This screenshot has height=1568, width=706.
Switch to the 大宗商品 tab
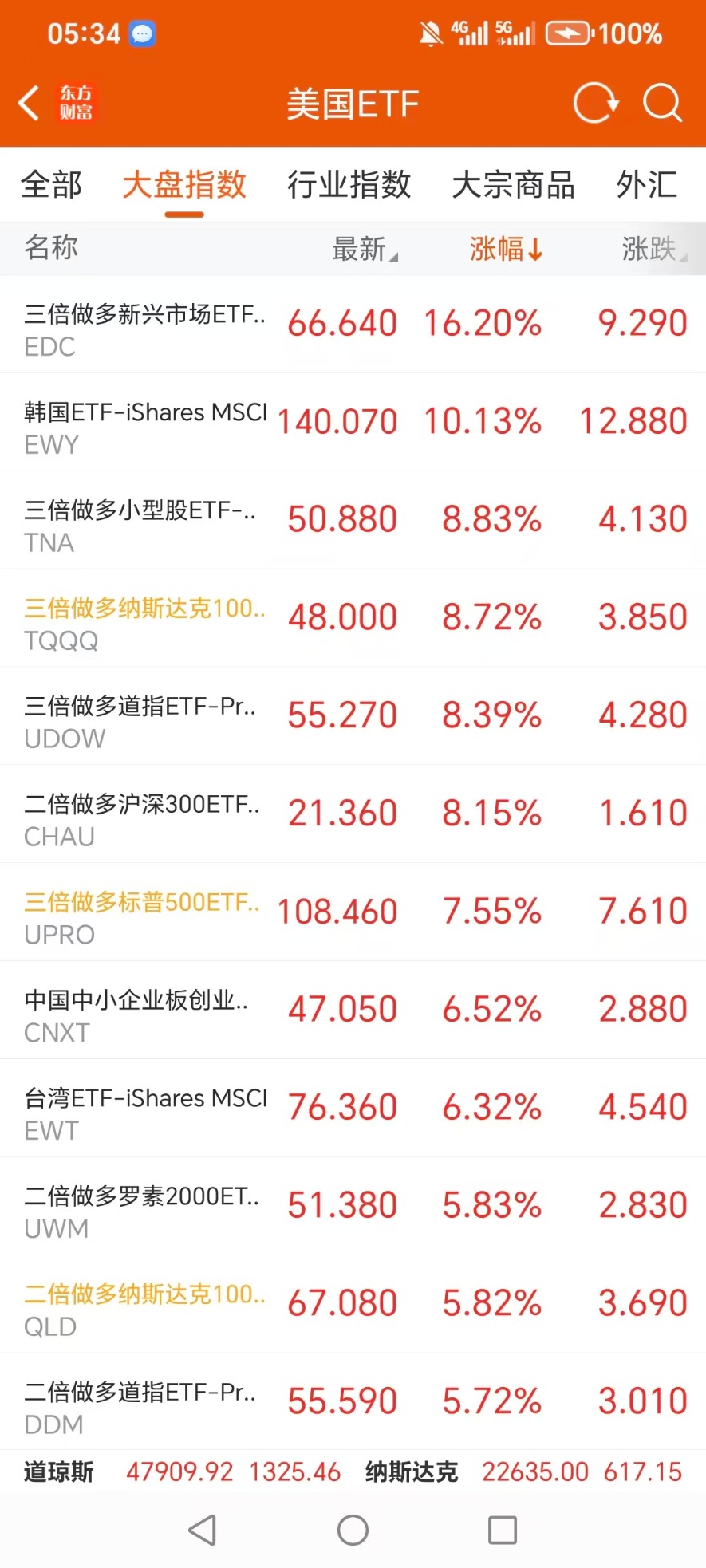[513, 185]
